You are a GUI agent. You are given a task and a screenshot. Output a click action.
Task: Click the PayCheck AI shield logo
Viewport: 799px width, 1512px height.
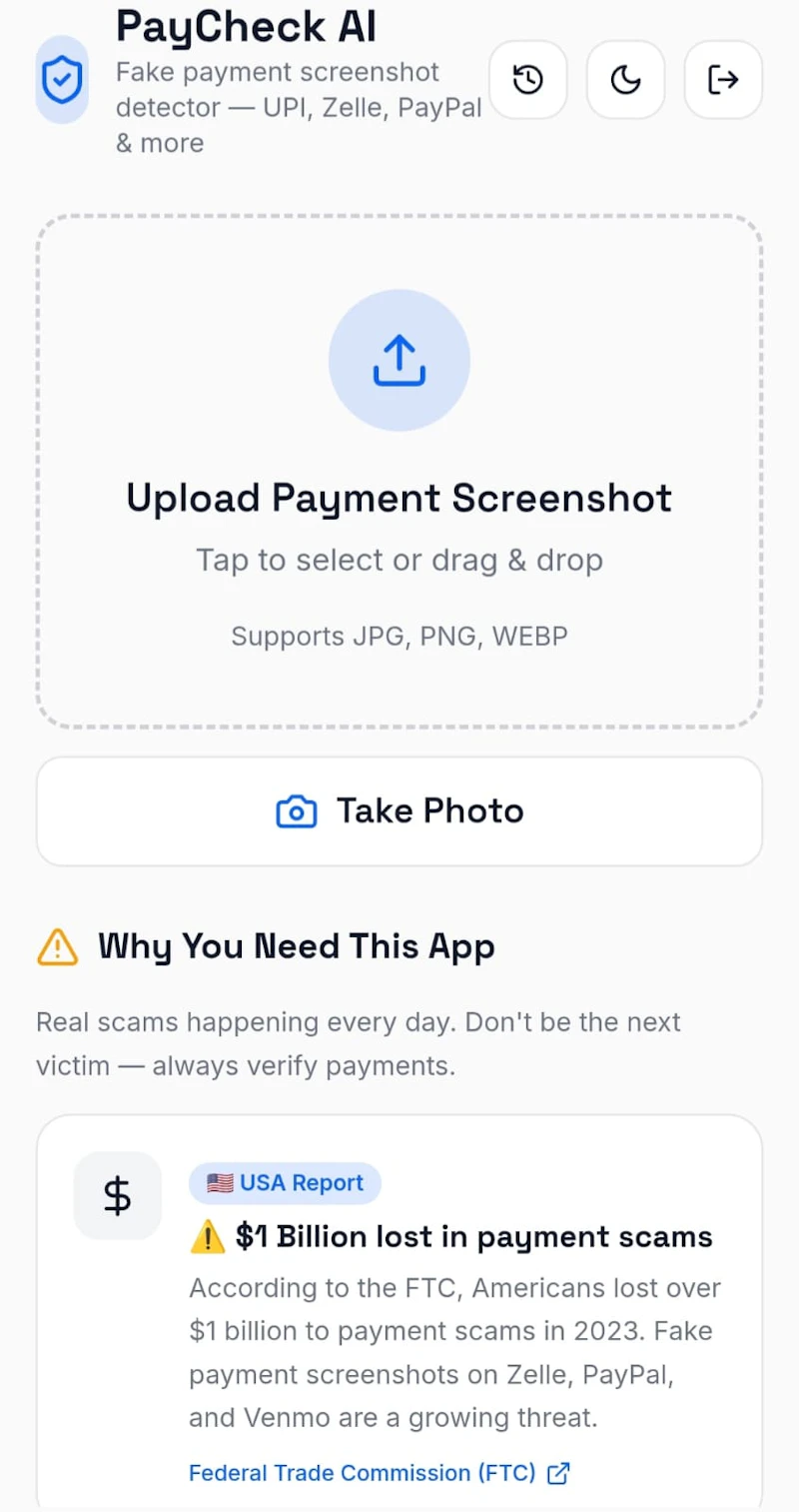(x=62, y=80)
